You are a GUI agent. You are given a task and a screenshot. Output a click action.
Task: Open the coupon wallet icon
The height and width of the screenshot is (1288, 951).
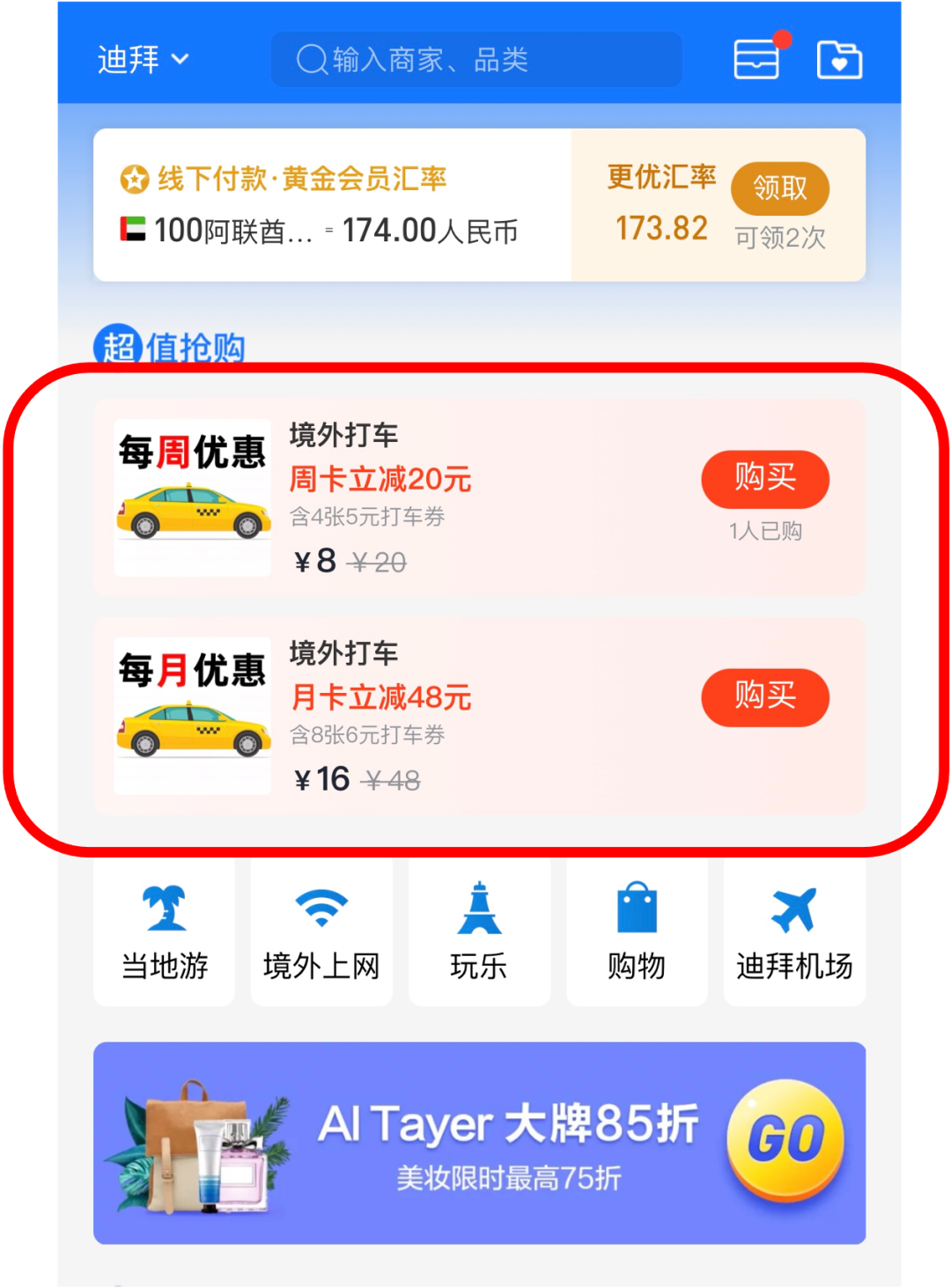click(x=756, y=60)
